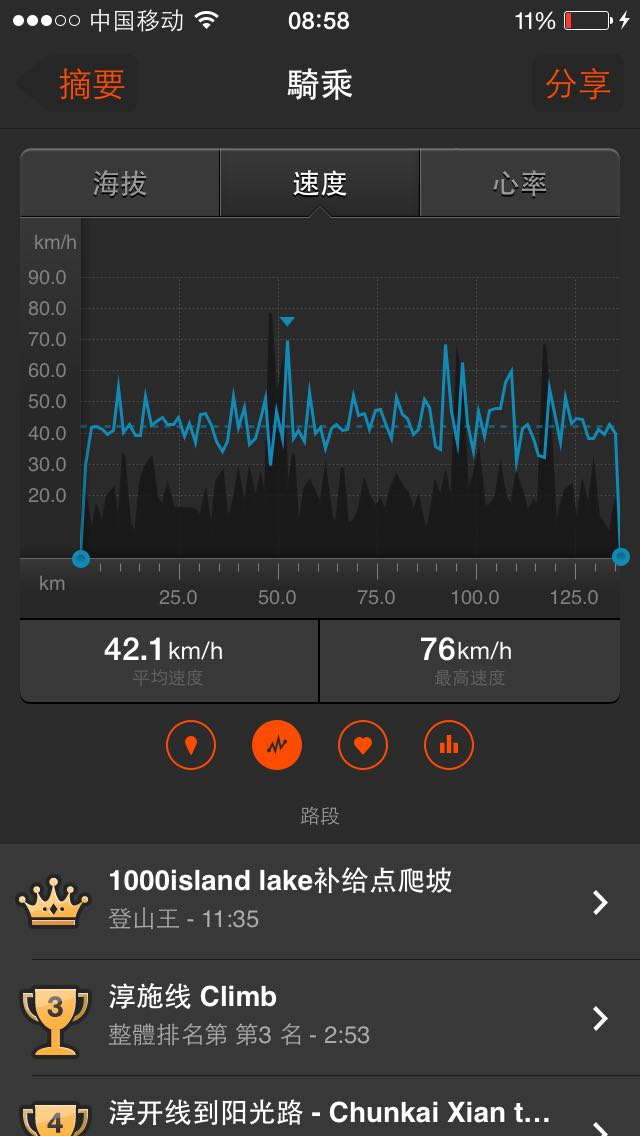Show the bar chart statistics icon
This screenshot has height=1136, width=640.
[449, 745]
